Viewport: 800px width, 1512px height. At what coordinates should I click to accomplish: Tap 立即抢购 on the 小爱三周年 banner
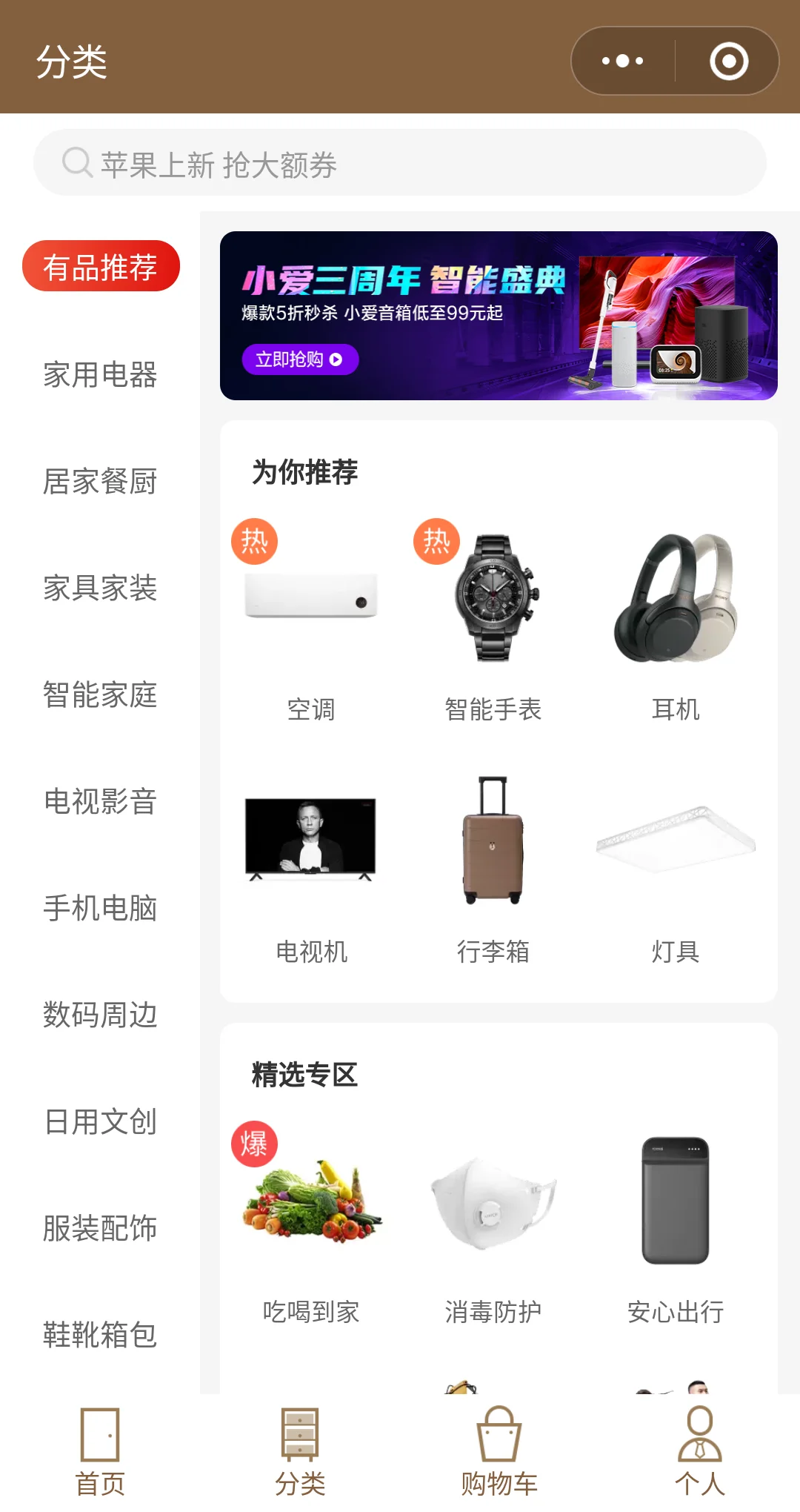pyautogui.click(x=300, y=359)
